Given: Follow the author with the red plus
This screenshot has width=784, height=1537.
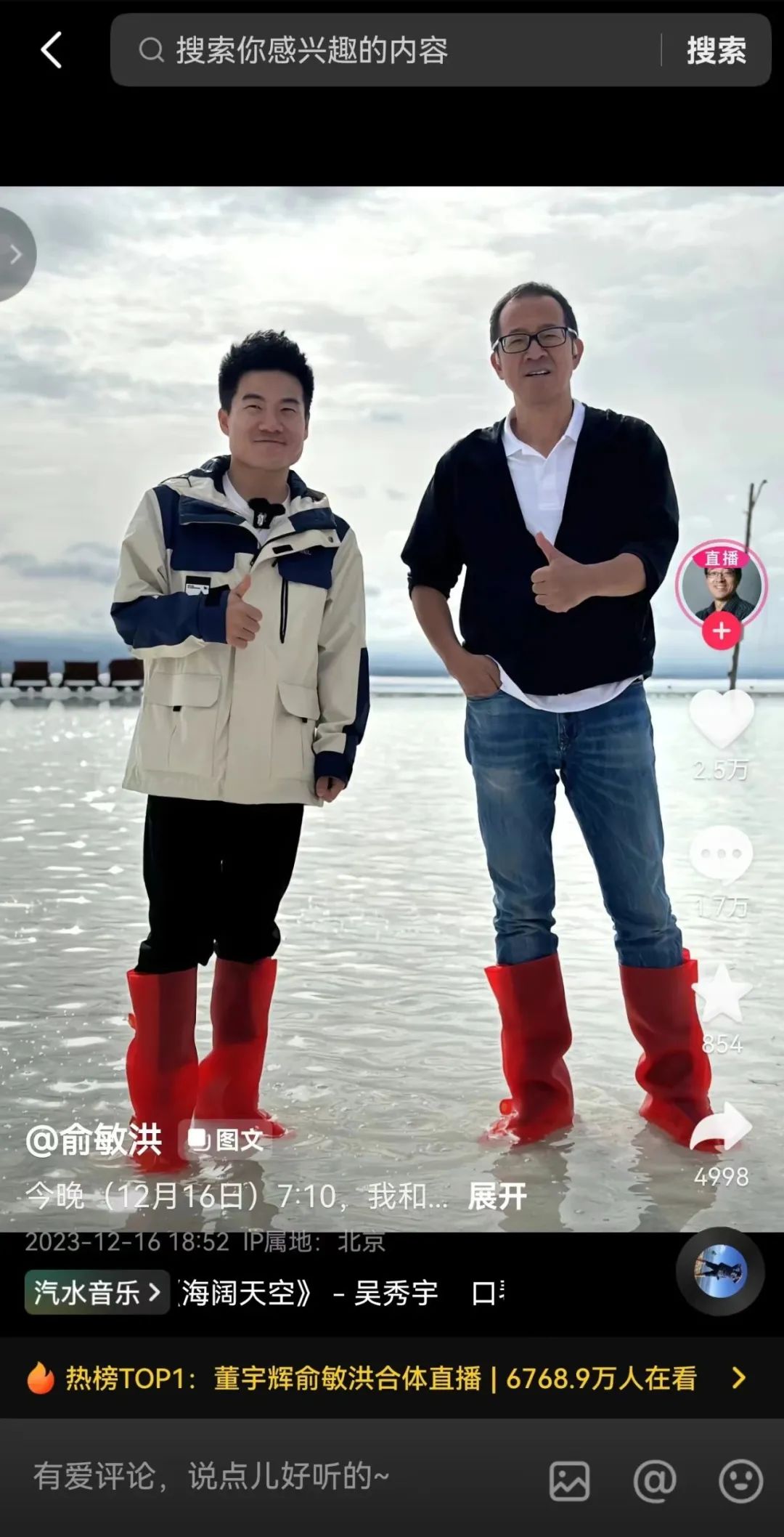Looking at the screenshot, I should coord(721,630).
